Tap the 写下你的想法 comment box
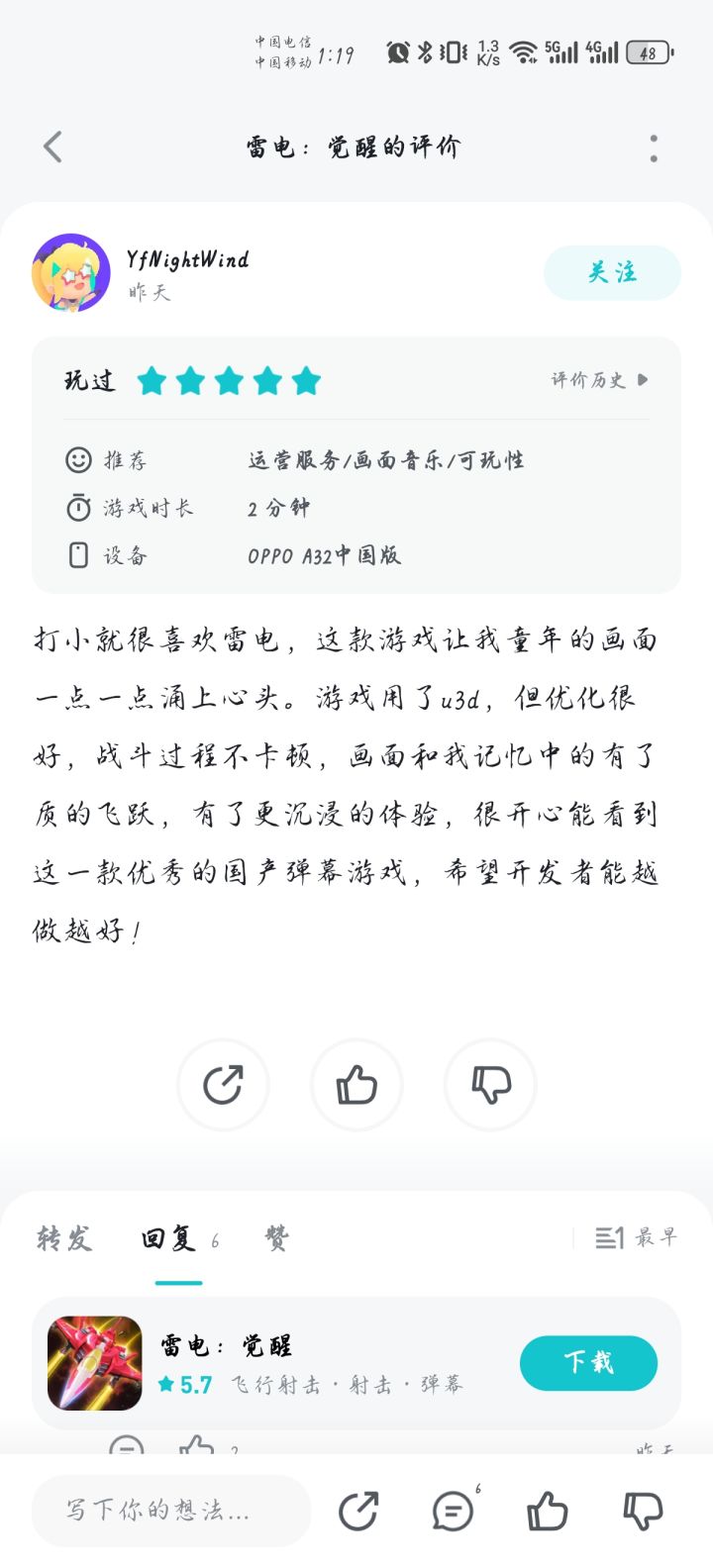Screen dimensions: 713x1568 click(x=171, y=1511)
